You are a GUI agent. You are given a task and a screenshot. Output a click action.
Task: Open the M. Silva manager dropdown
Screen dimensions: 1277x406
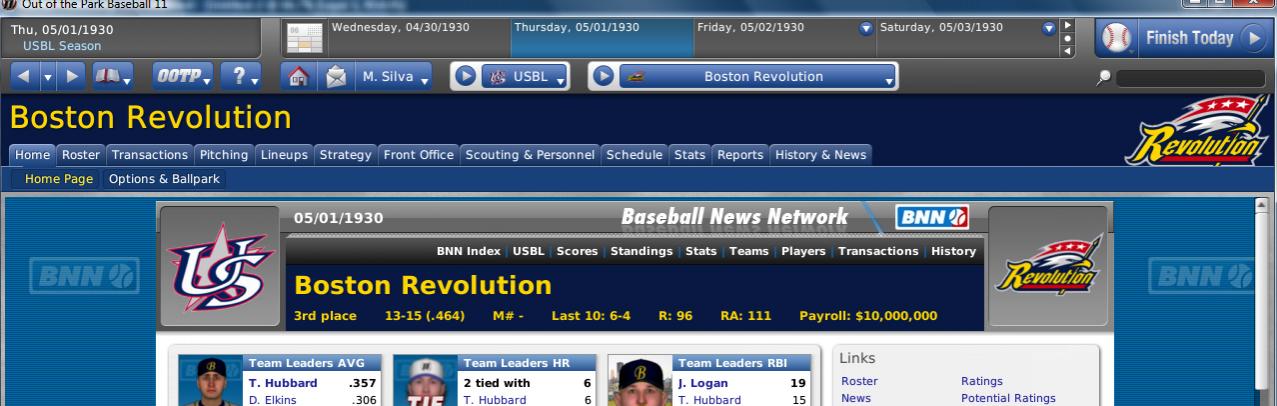396,76
